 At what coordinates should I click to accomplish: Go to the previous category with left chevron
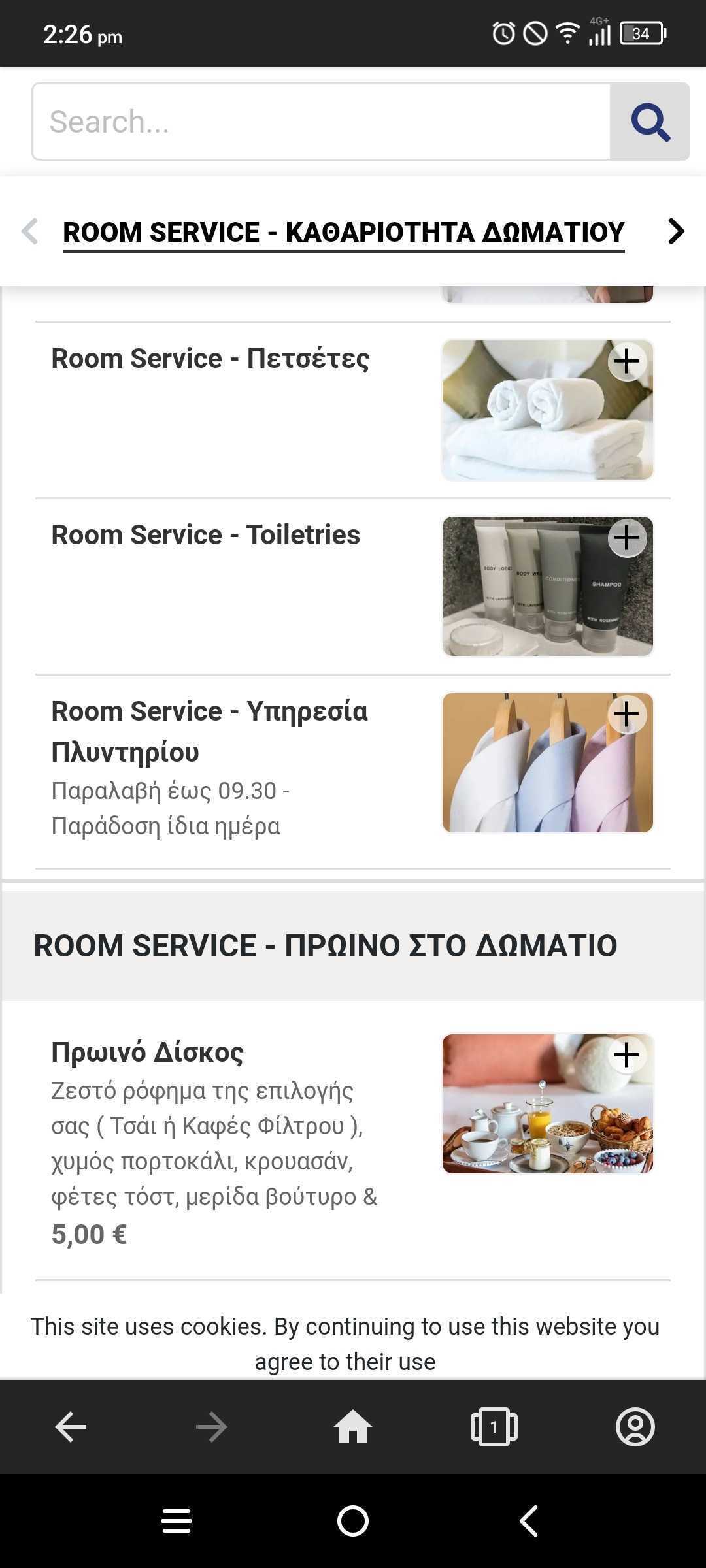click(30, 231)
